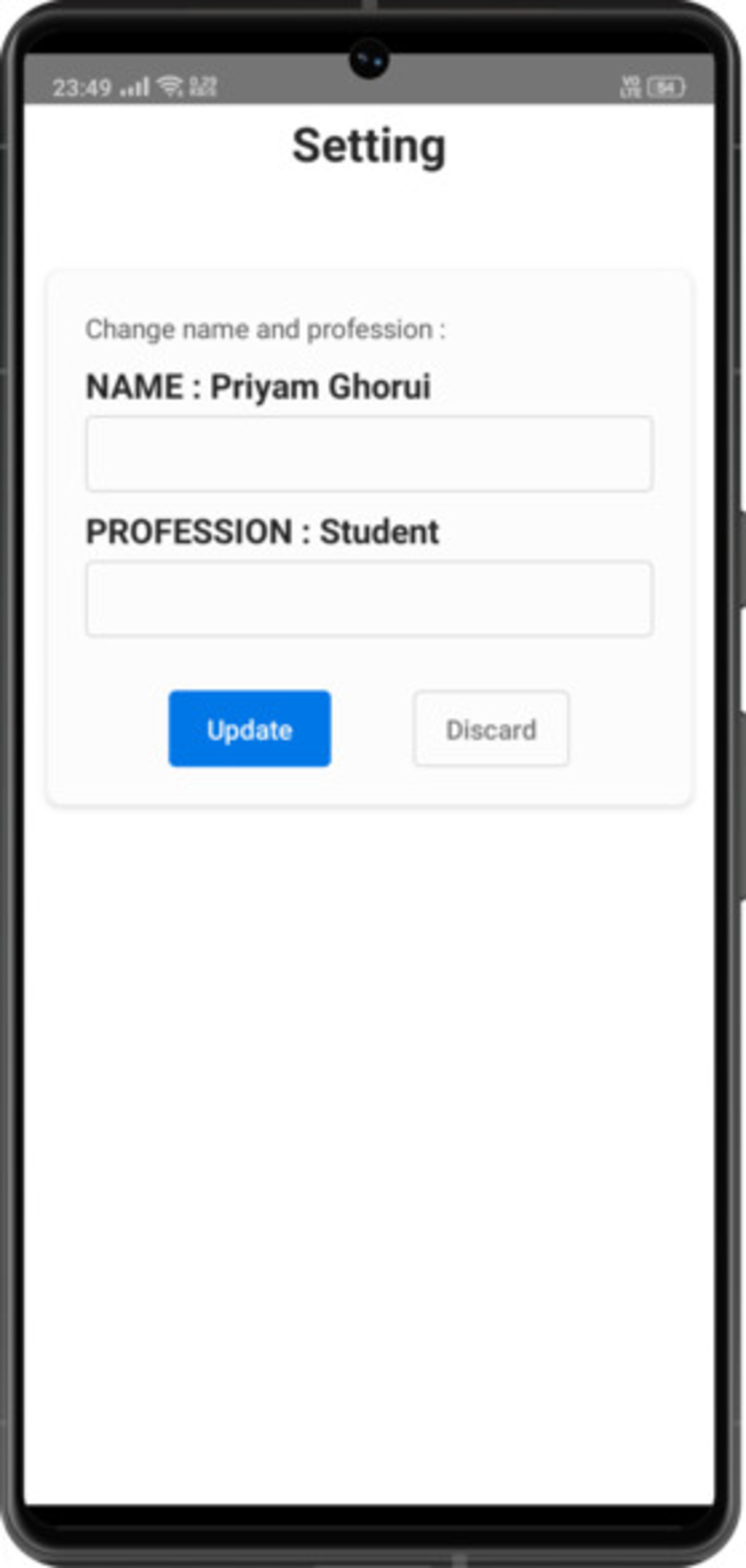Focus the profession text field

click(x=369, y=599)
